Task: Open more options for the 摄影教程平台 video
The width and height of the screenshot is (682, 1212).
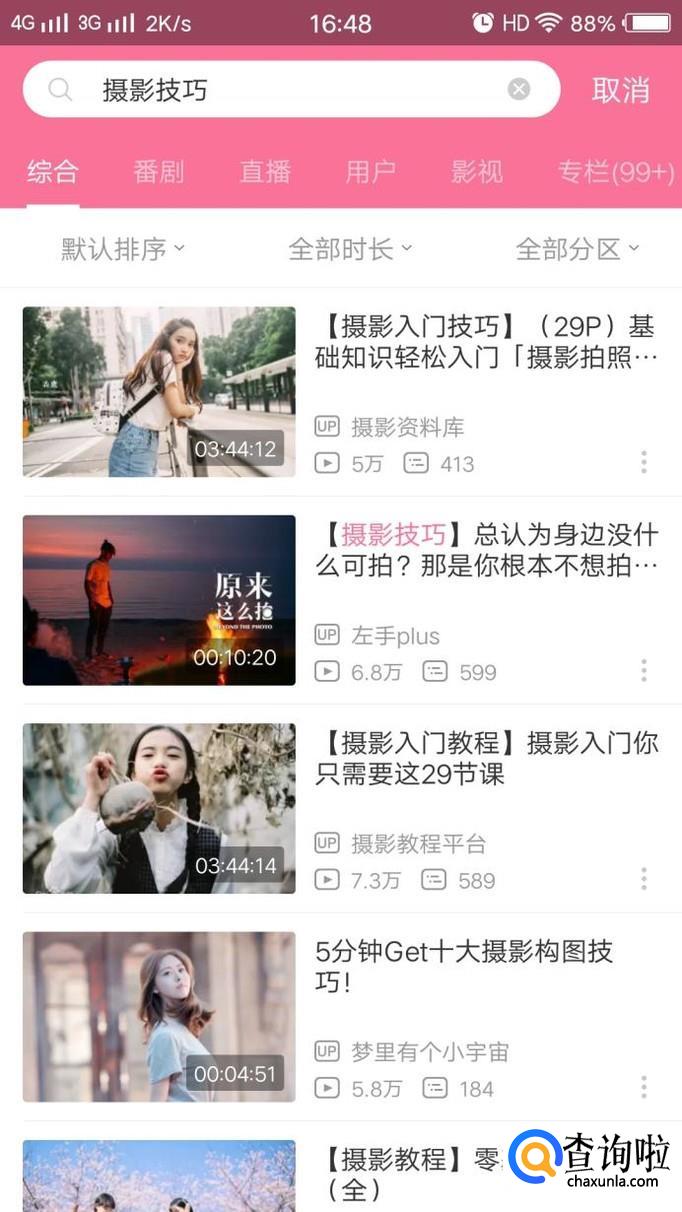Action: (x=644, y=879)
